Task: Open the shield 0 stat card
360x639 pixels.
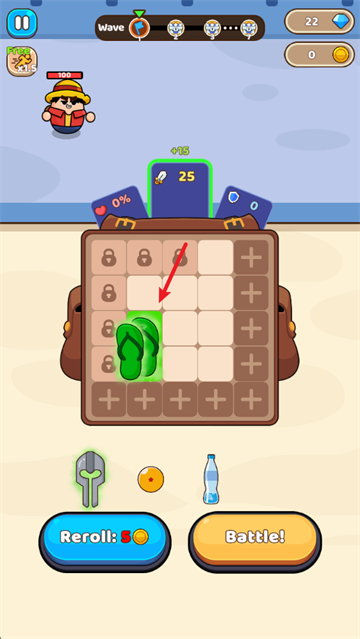Action: [x=243, y=207]
